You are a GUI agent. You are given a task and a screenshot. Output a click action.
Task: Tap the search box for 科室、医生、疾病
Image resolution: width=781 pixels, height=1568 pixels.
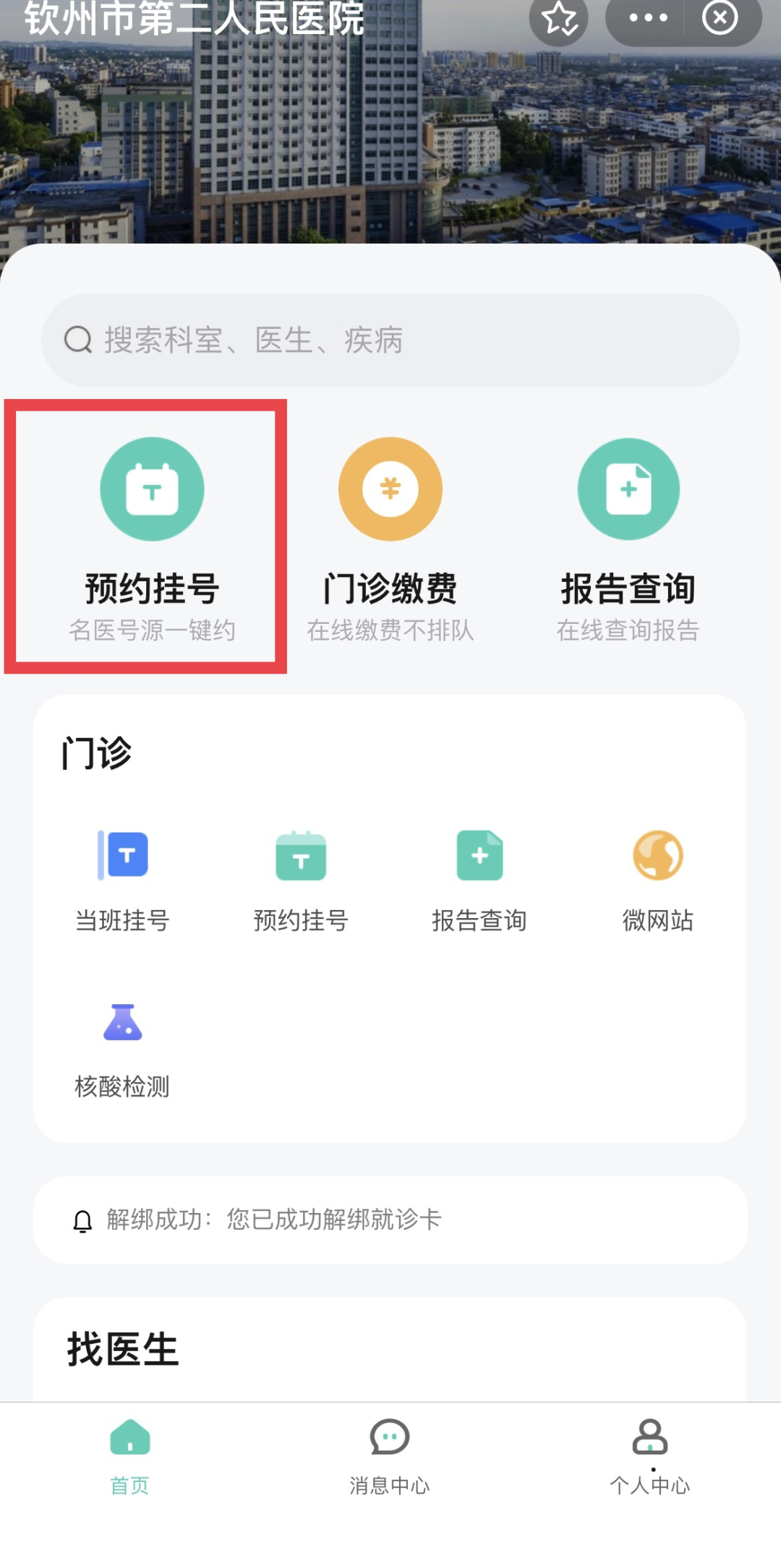click(x=390, y=340)
